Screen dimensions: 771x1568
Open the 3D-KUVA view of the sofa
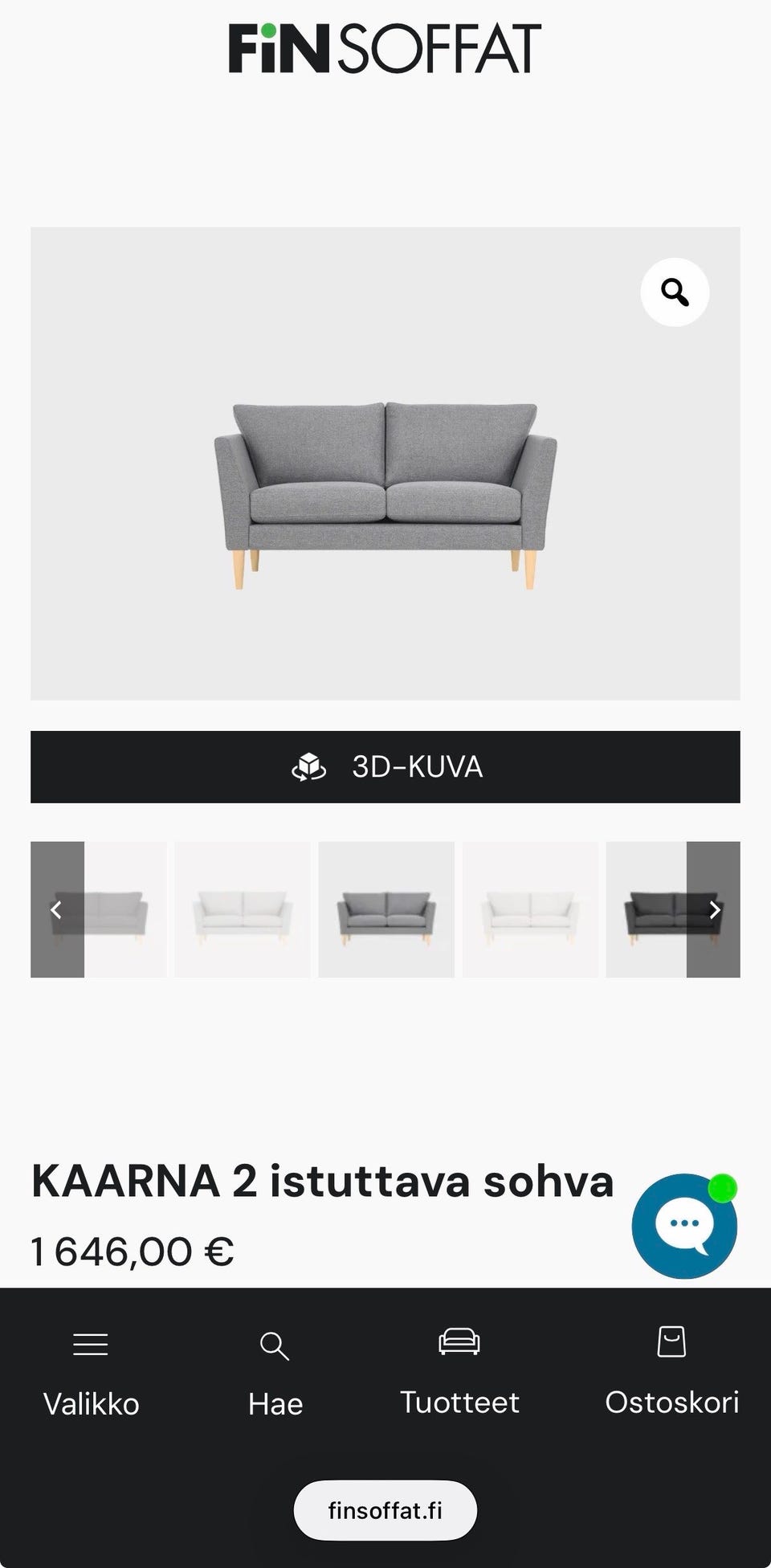click(x=385, y=767)
